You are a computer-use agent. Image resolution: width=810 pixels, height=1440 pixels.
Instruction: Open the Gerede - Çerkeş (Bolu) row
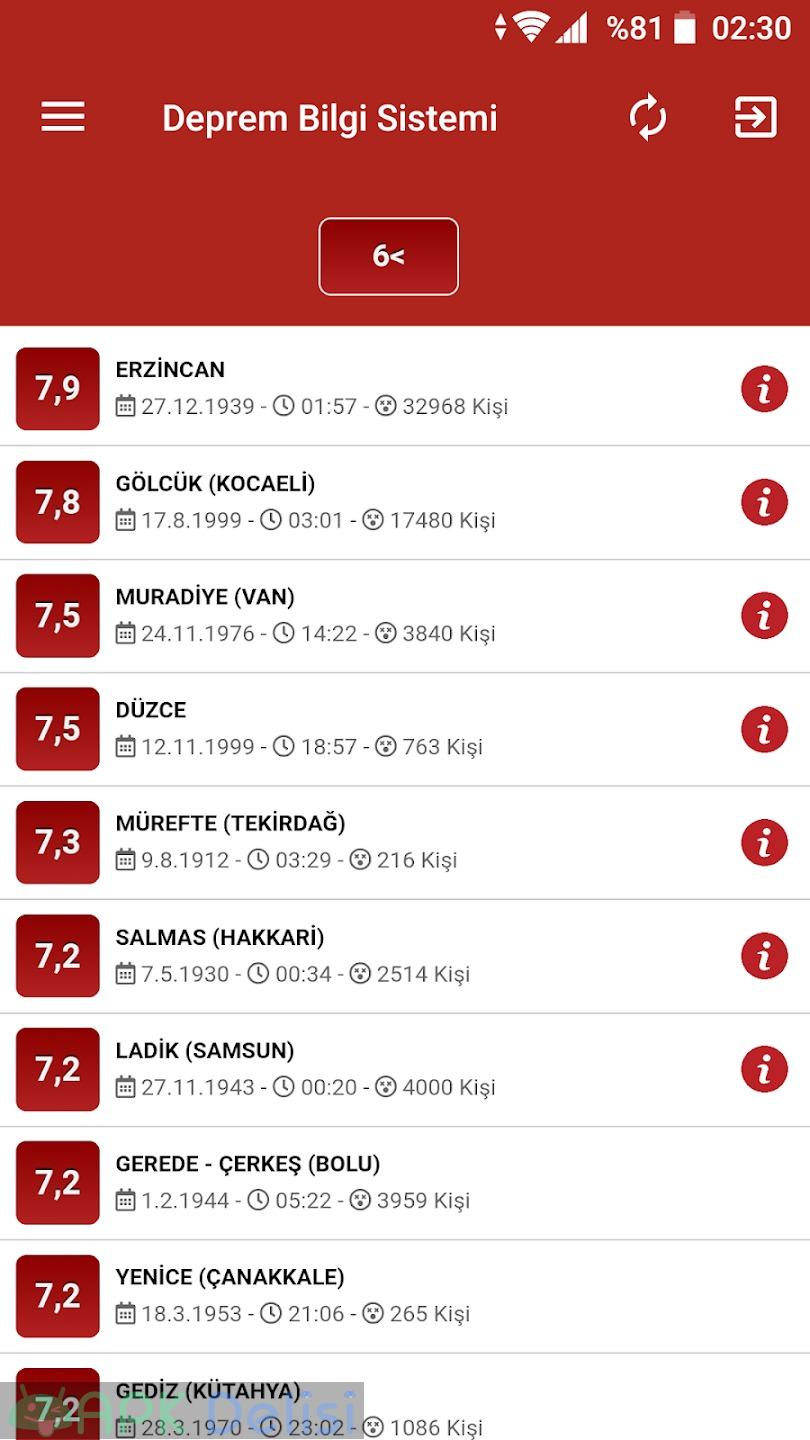[x=405, y=1183]
